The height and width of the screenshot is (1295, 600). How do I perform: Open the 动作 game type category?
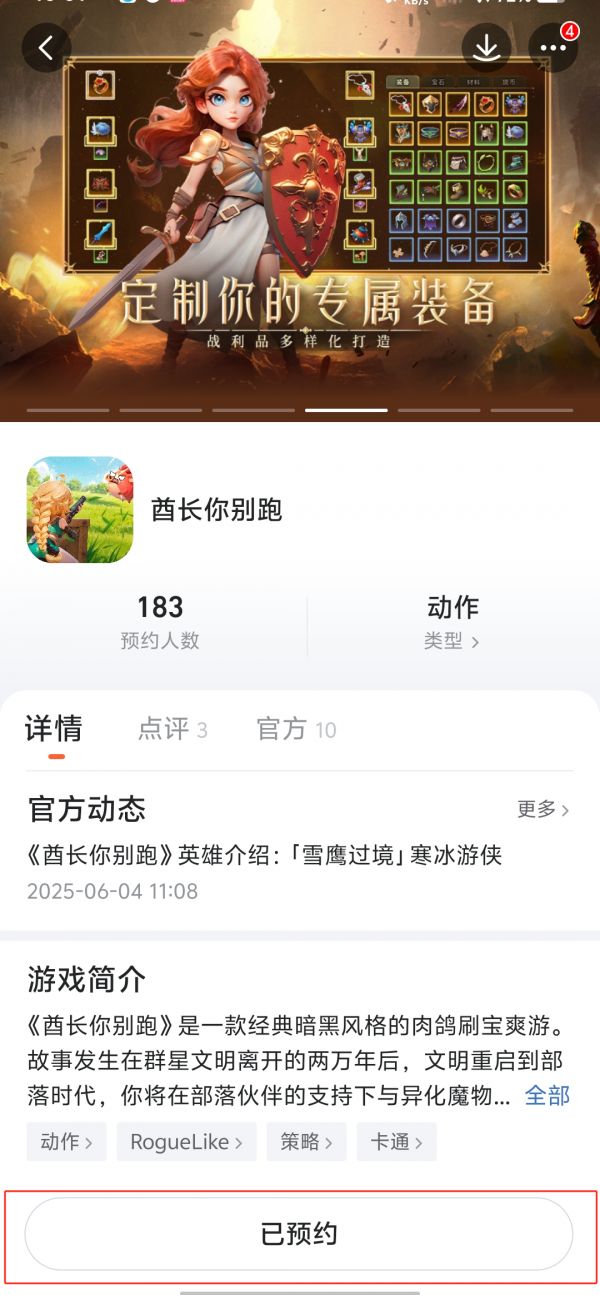pos(452,622)
